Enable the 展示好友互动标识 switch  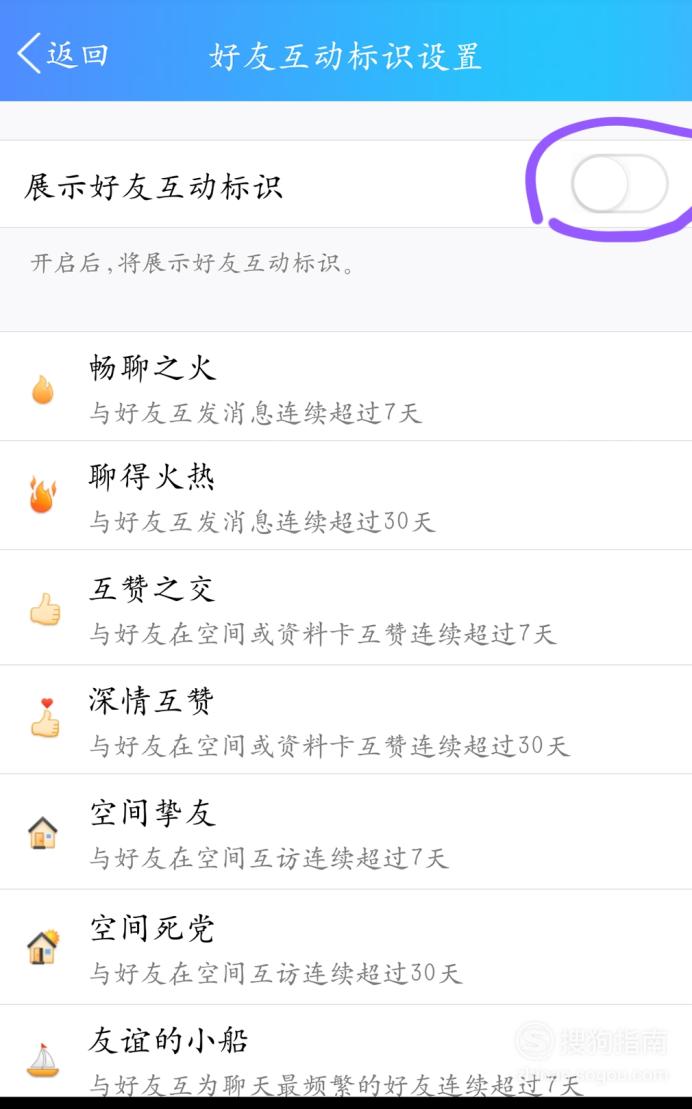pyautogui.click(x=619, y=184)
